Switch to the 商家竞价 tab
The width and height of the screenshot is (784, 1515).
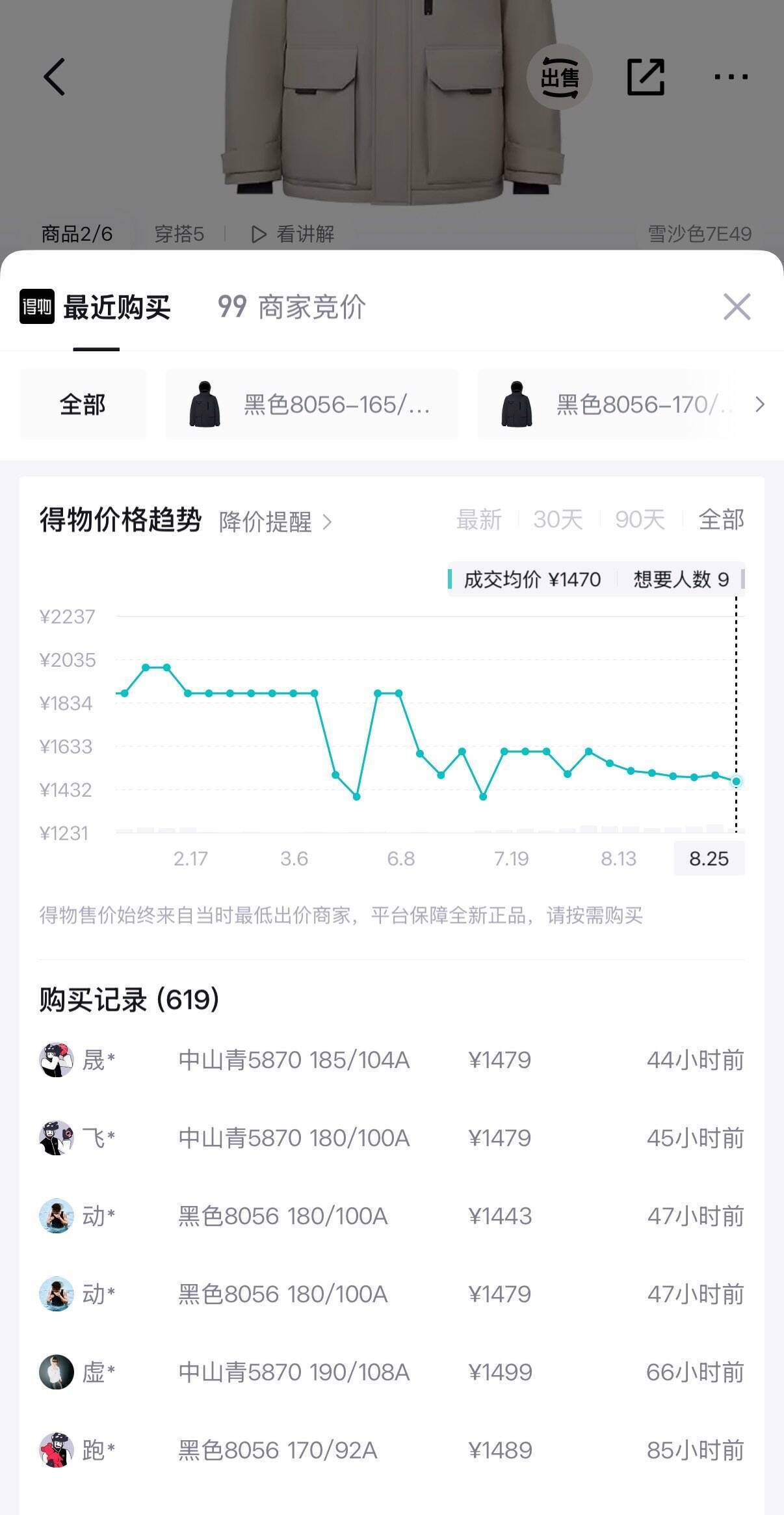[292, 307]
